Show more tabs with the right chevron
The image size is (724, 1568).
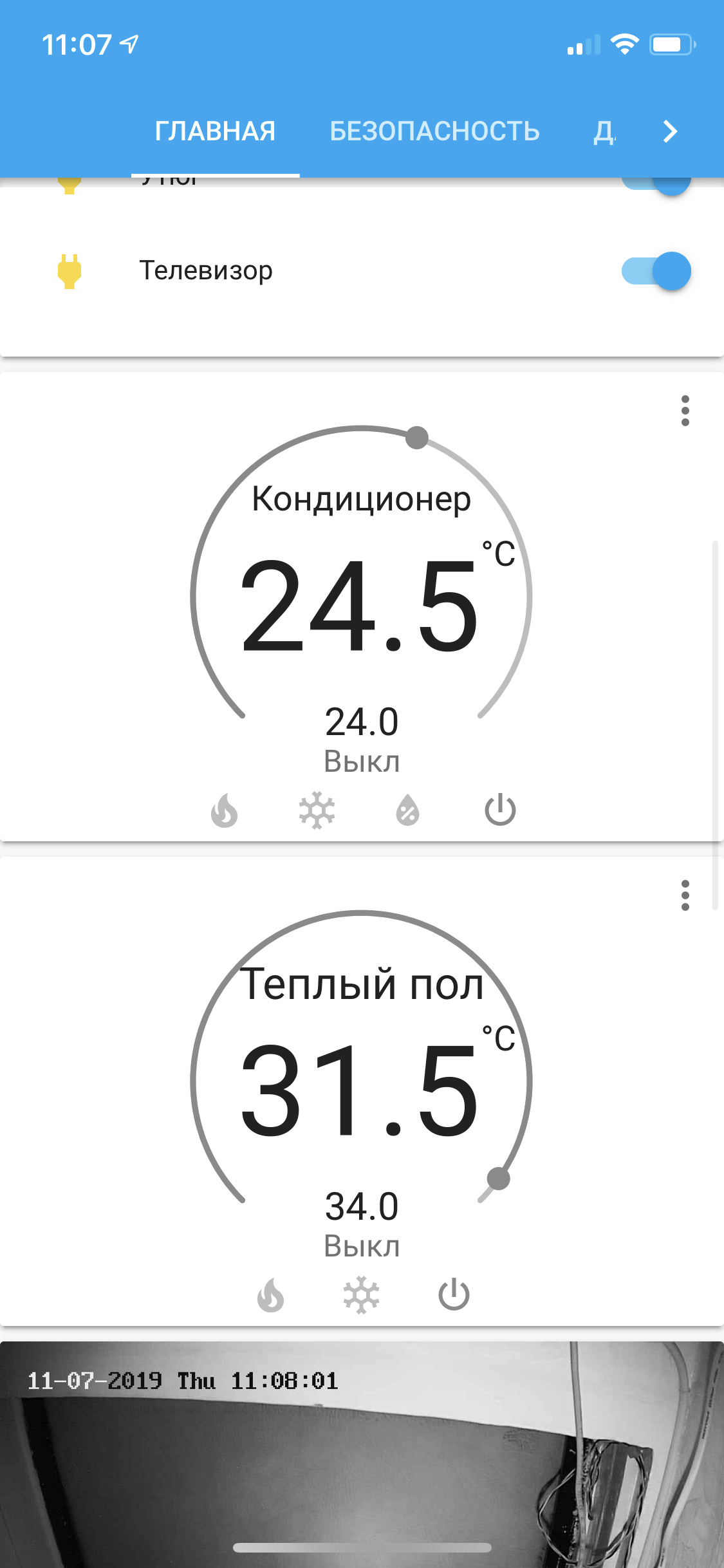point(670,131)
